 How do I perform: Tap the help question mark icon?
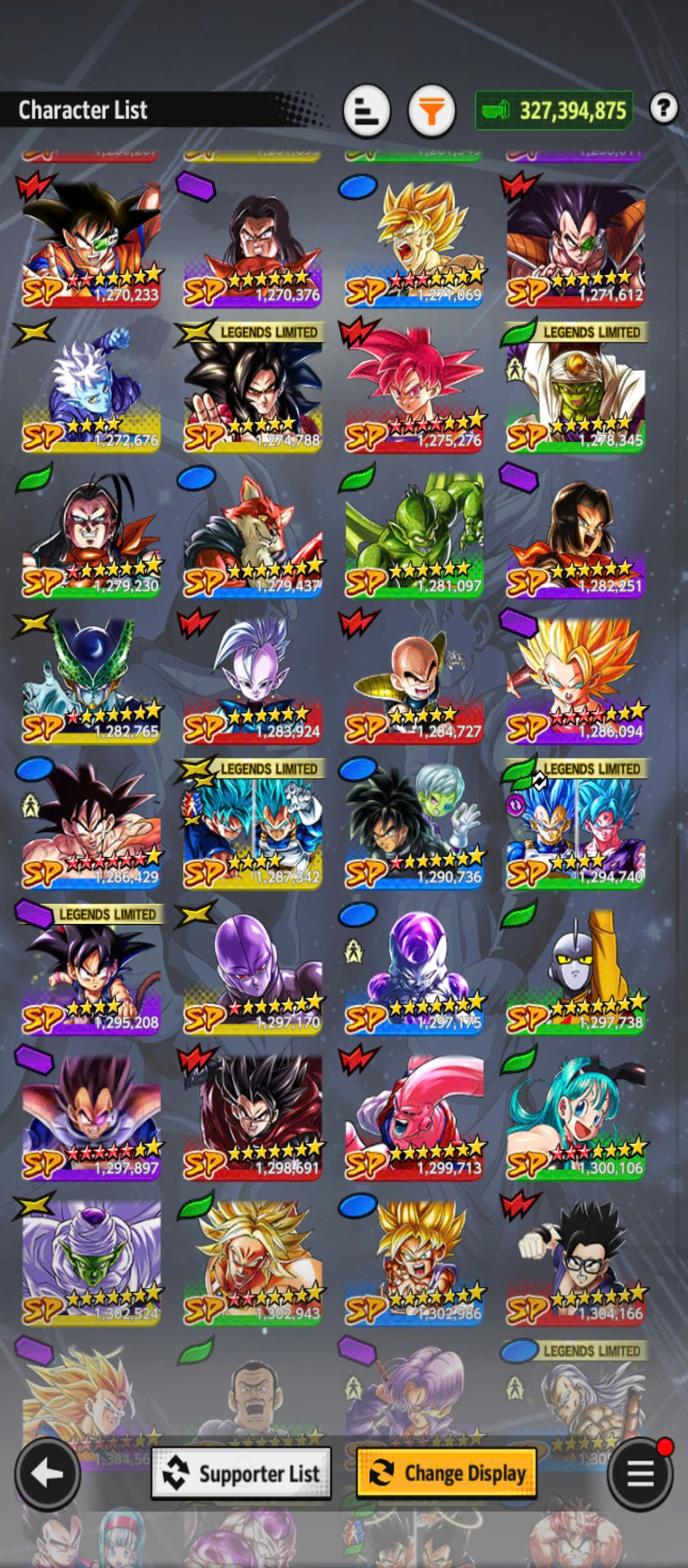tap(663, 108)
